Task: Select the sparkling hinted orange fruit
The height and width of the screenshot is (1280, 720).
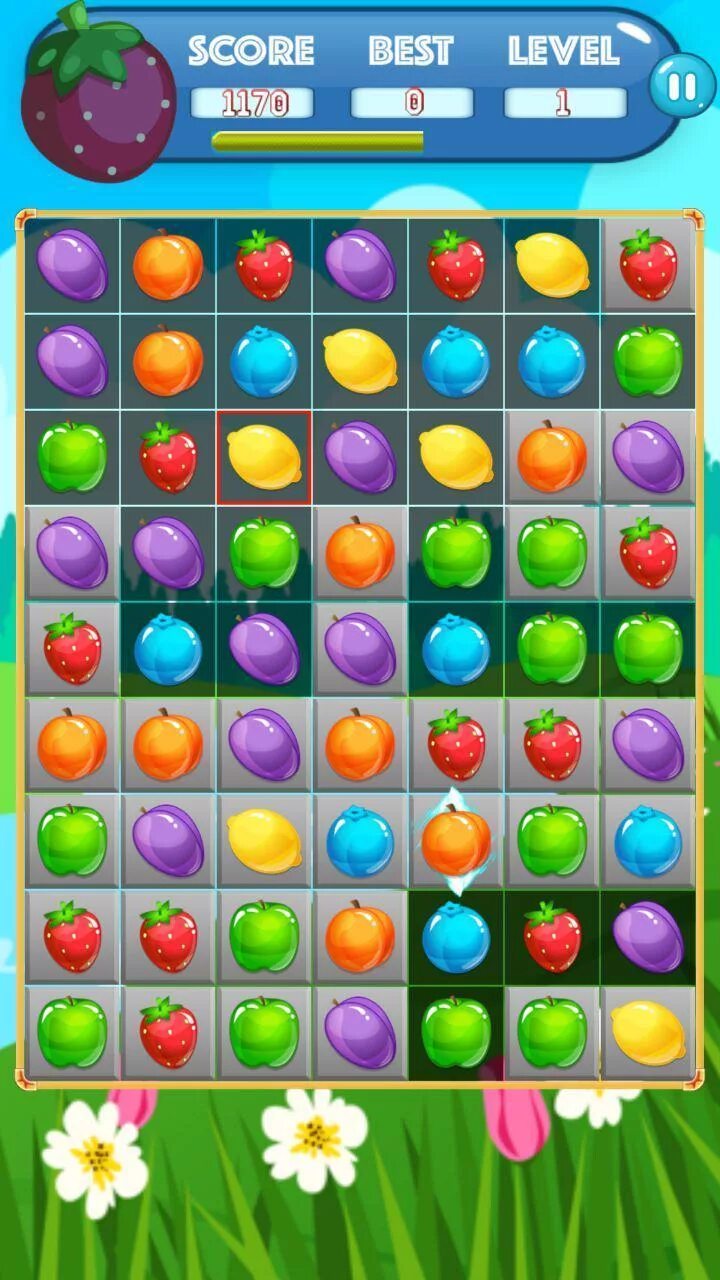Action: click(x=456, y=841)
